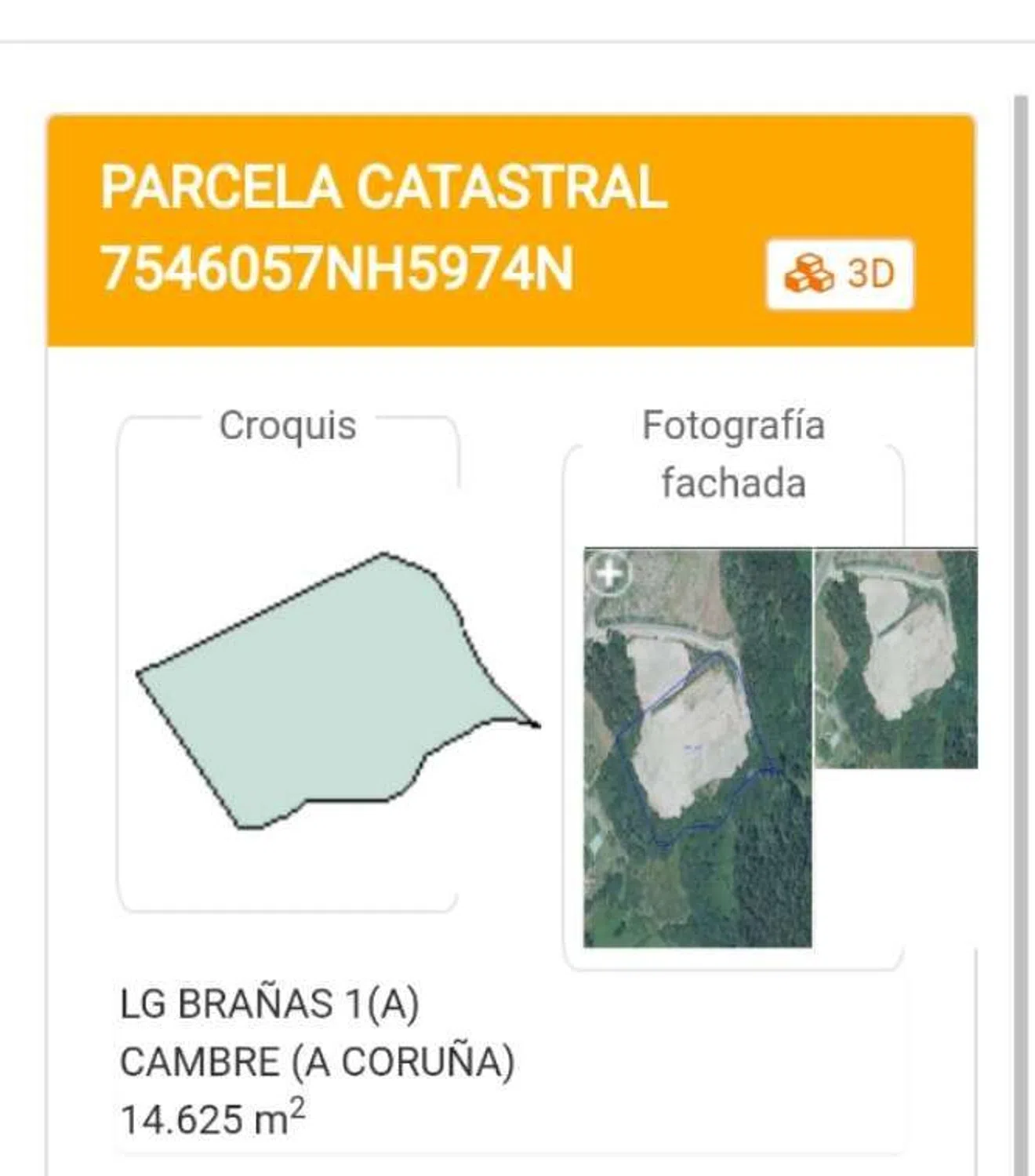Enlarge the aerial photo with the plus icon
Viewport: 1035px width, 1176px height.
point(610,573)
